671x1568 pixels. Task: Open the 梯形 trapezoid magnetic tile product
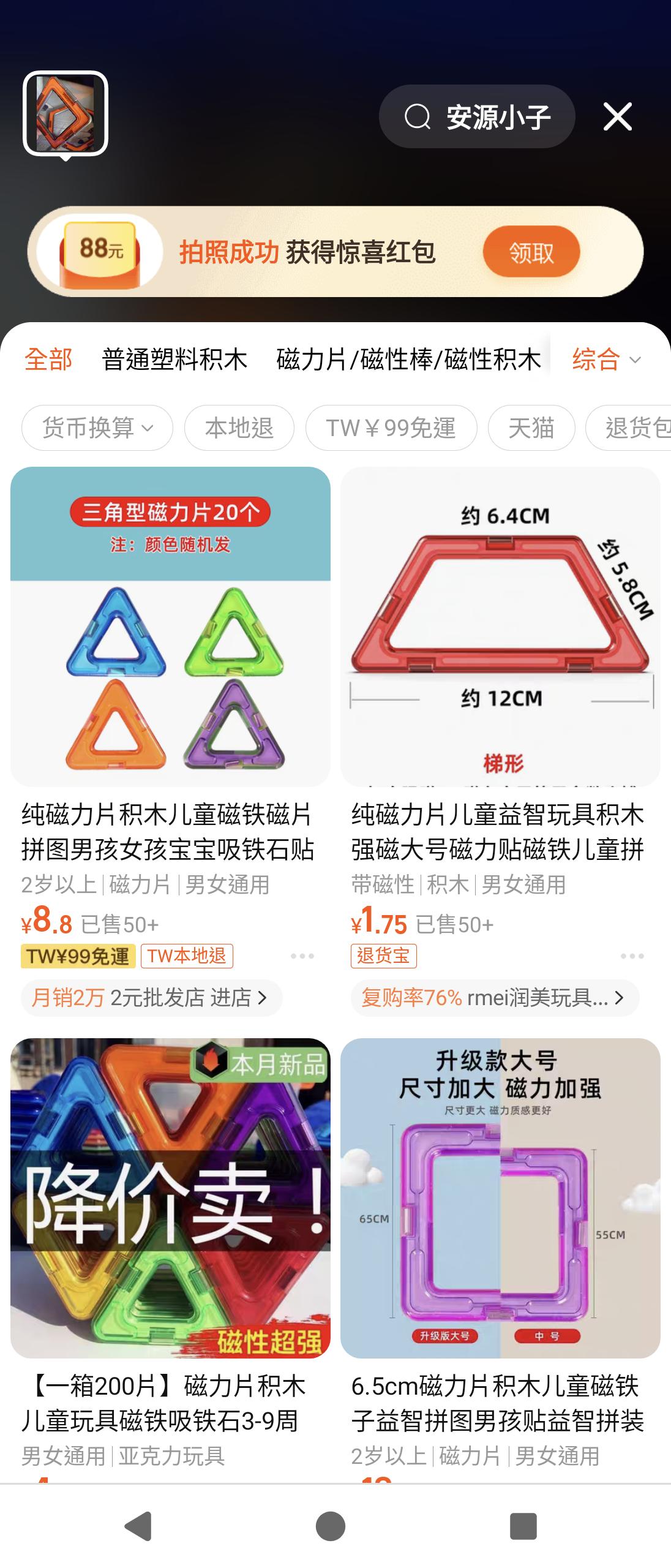500,626
